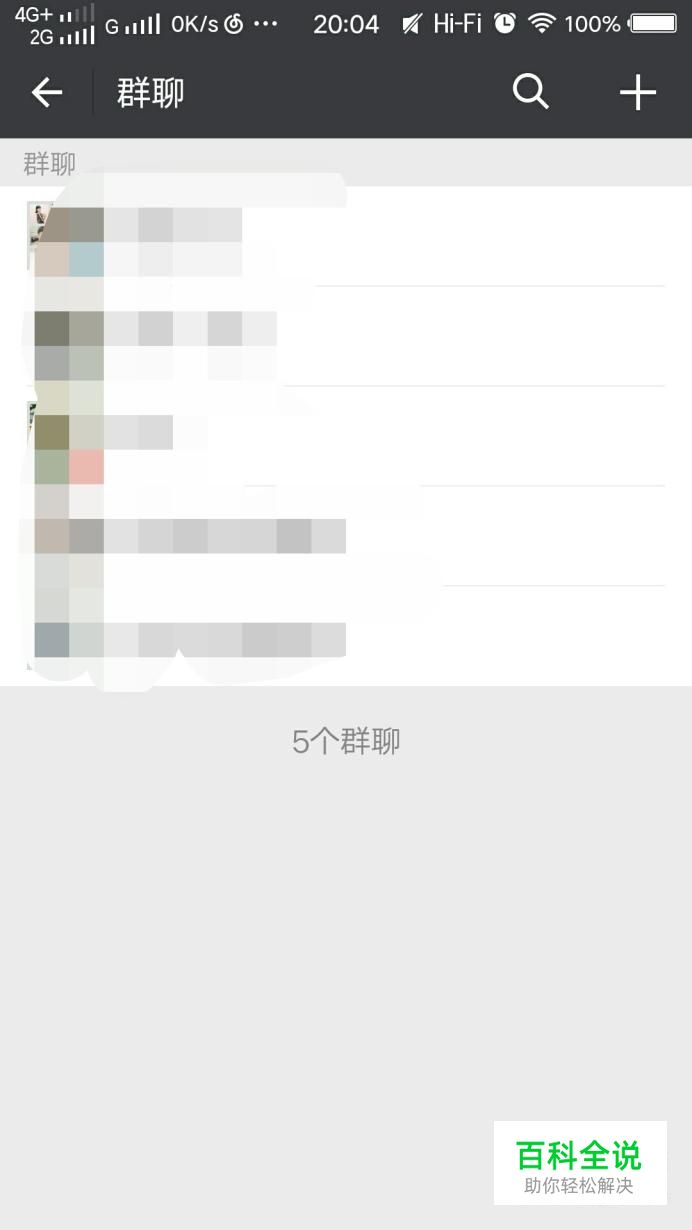
Task: Tap the plus icon to start a group chat
Action: click(x=637, y=93)
